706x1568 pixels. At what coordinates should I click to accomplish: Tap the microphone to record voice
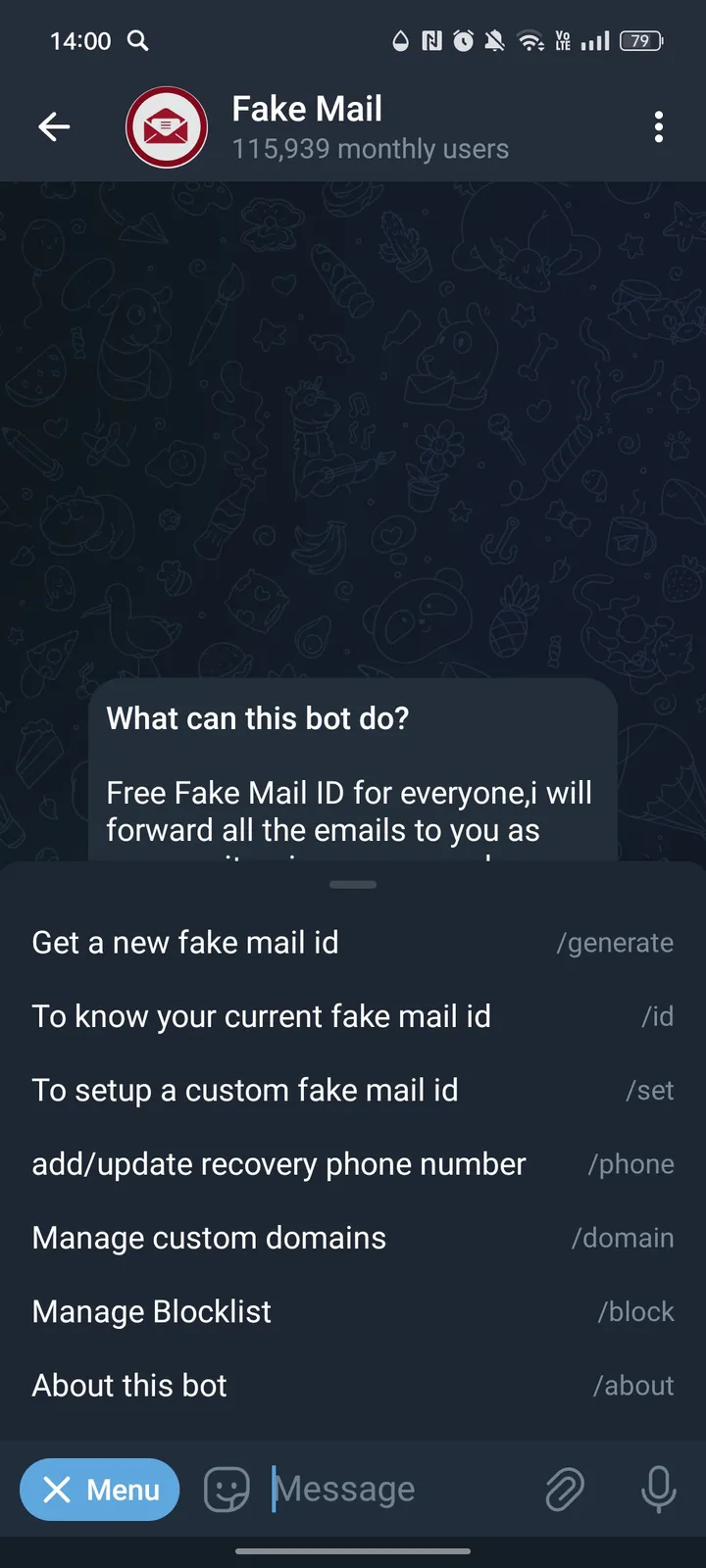click(658, 1490)
